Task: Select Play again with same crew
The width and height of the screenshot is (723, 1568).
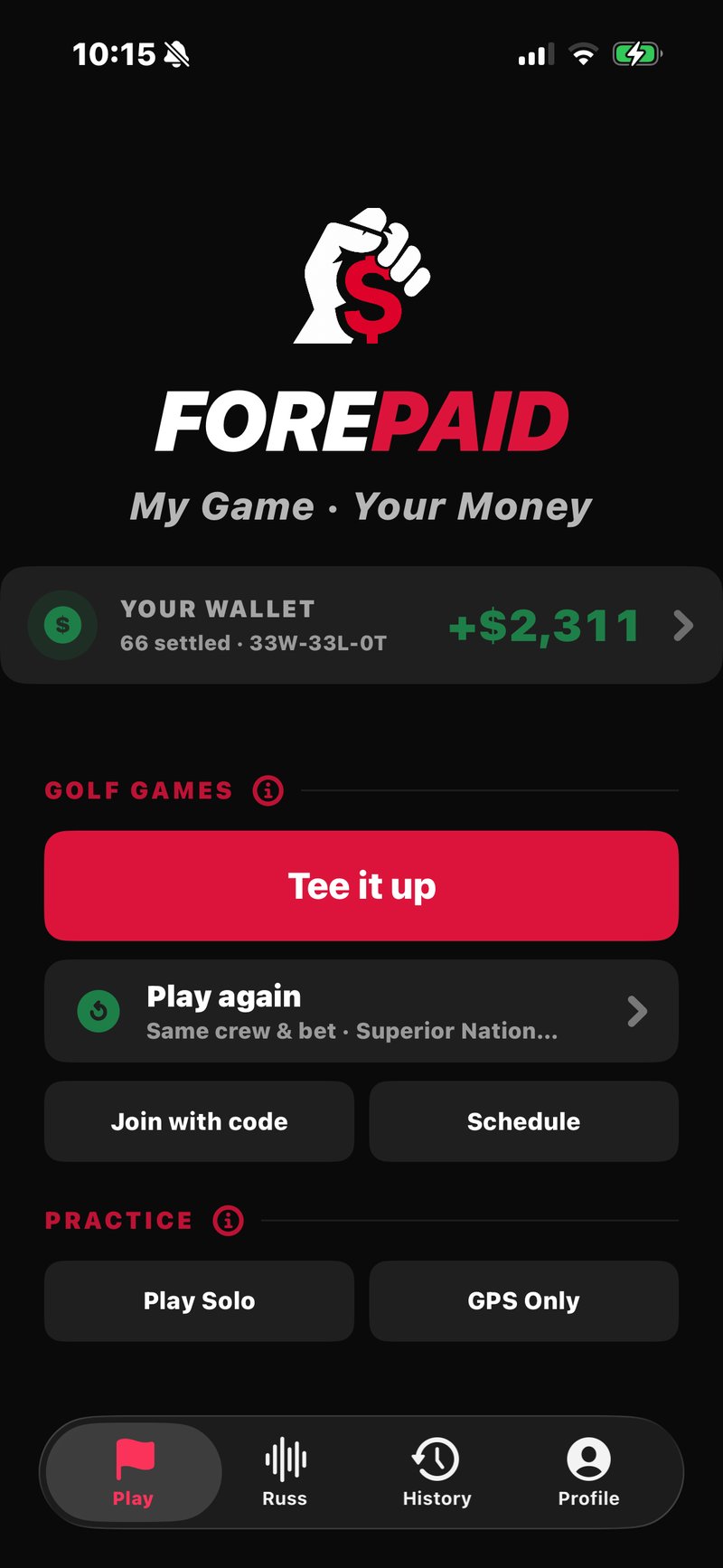Action: (x=361, y=1011)
